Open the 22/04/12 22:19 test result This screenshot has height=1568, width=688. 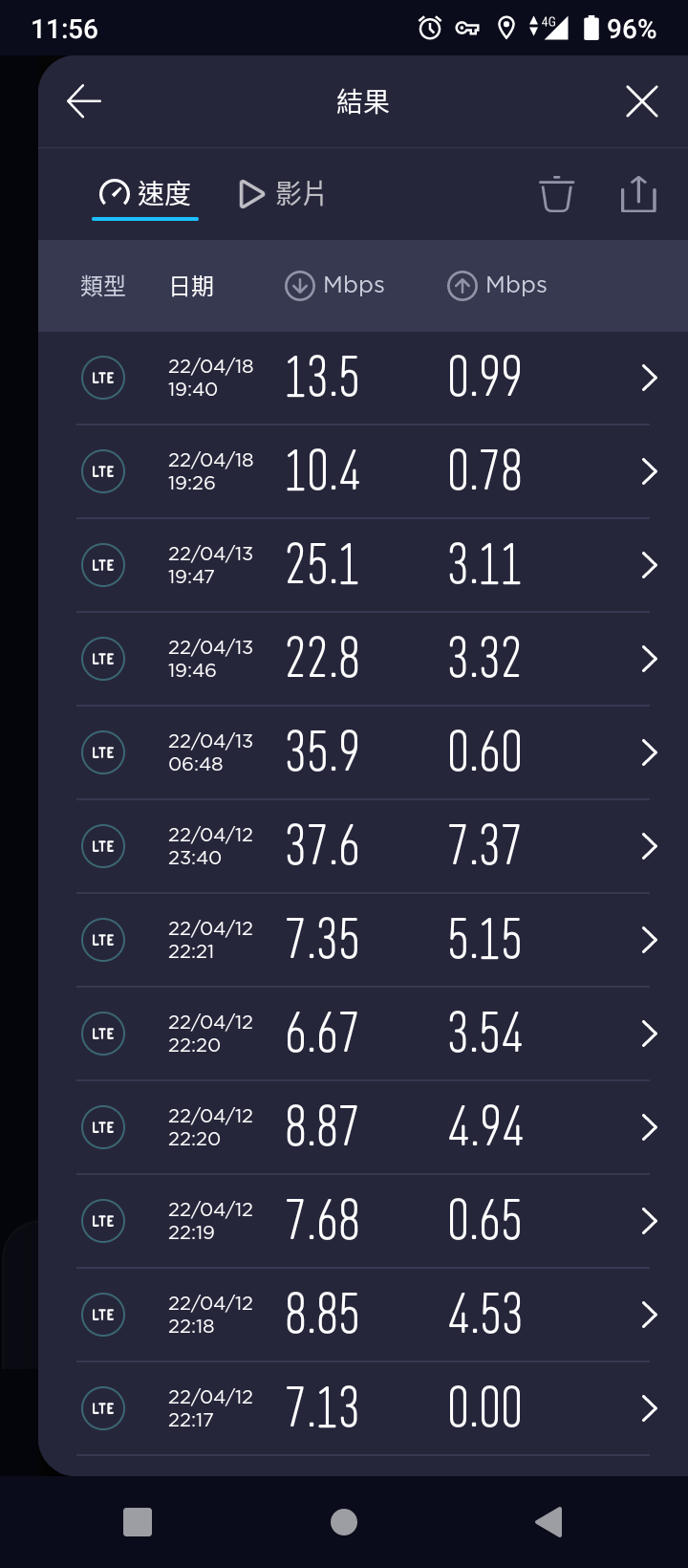363,1222
